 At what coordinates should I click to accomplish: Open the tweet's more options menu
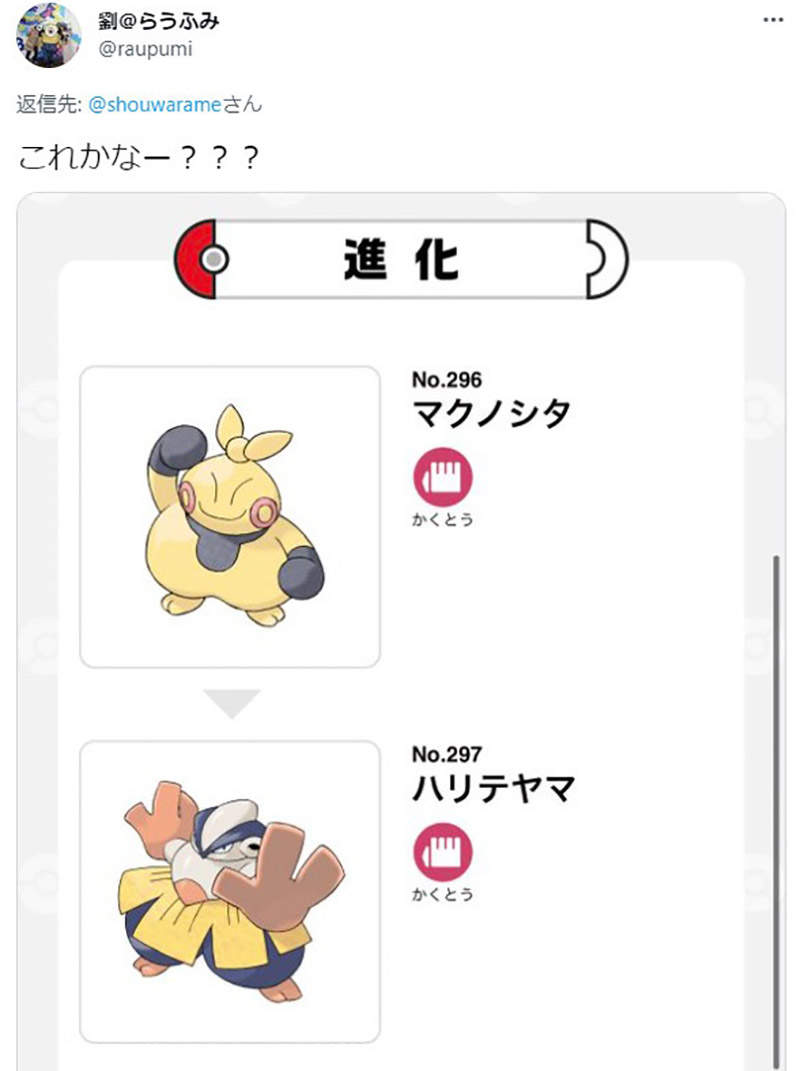tap(773, 20)
